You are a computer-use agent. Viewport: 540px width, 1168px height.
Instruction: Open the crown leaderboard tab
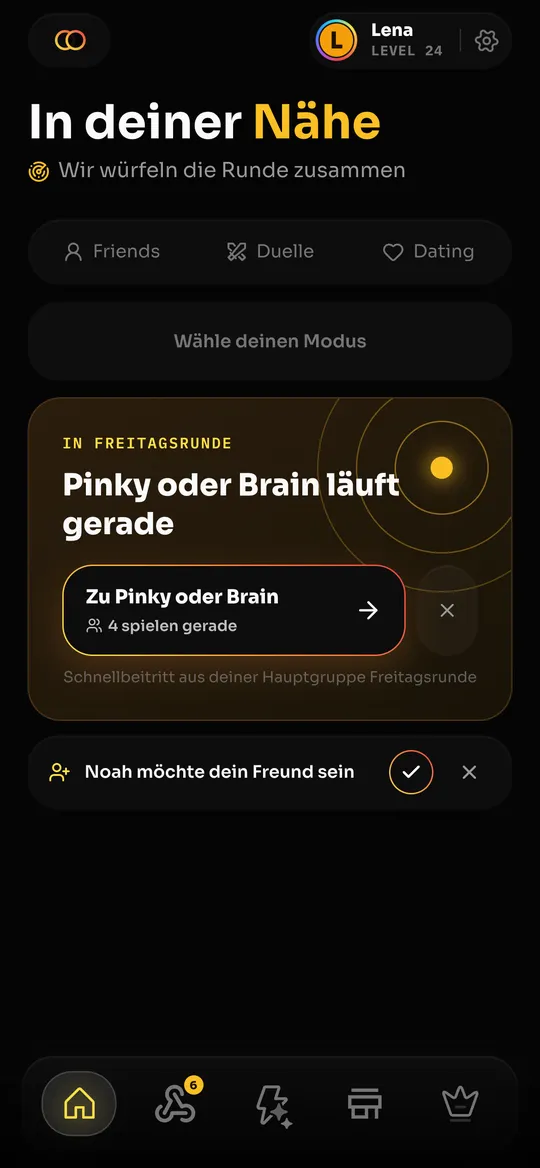[460, 1103]
